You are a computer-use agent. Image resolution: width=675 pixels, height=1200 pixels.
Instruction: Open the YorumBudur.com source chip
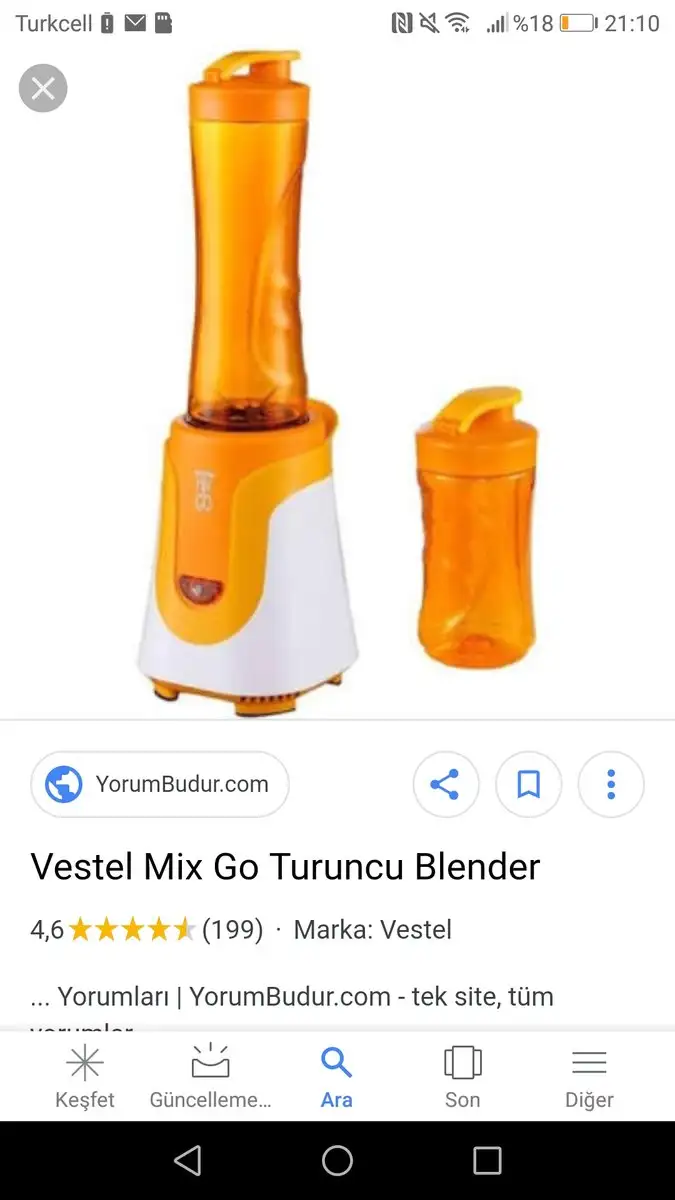(160, 784)
